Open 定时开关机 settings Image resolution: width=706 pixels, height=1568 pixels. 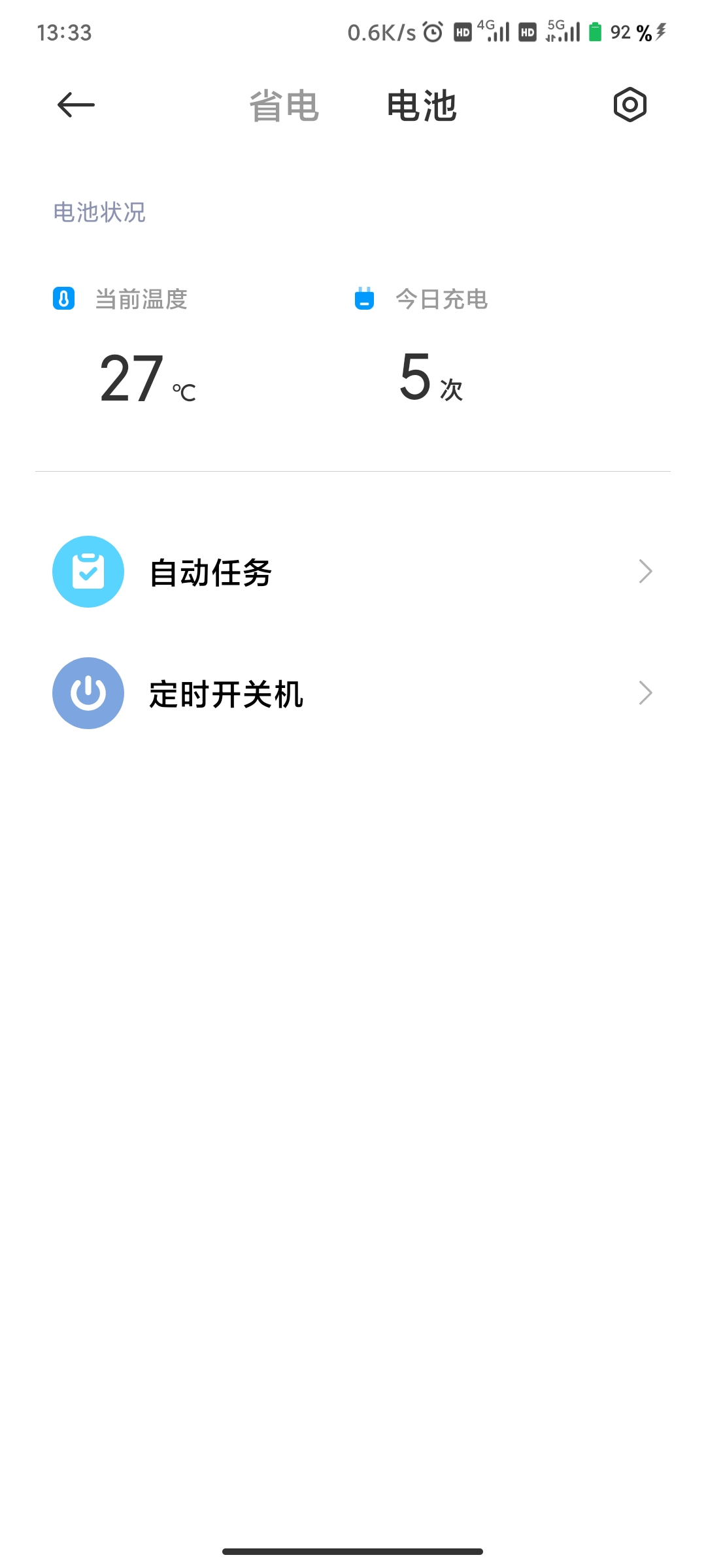tap(353, 693)
